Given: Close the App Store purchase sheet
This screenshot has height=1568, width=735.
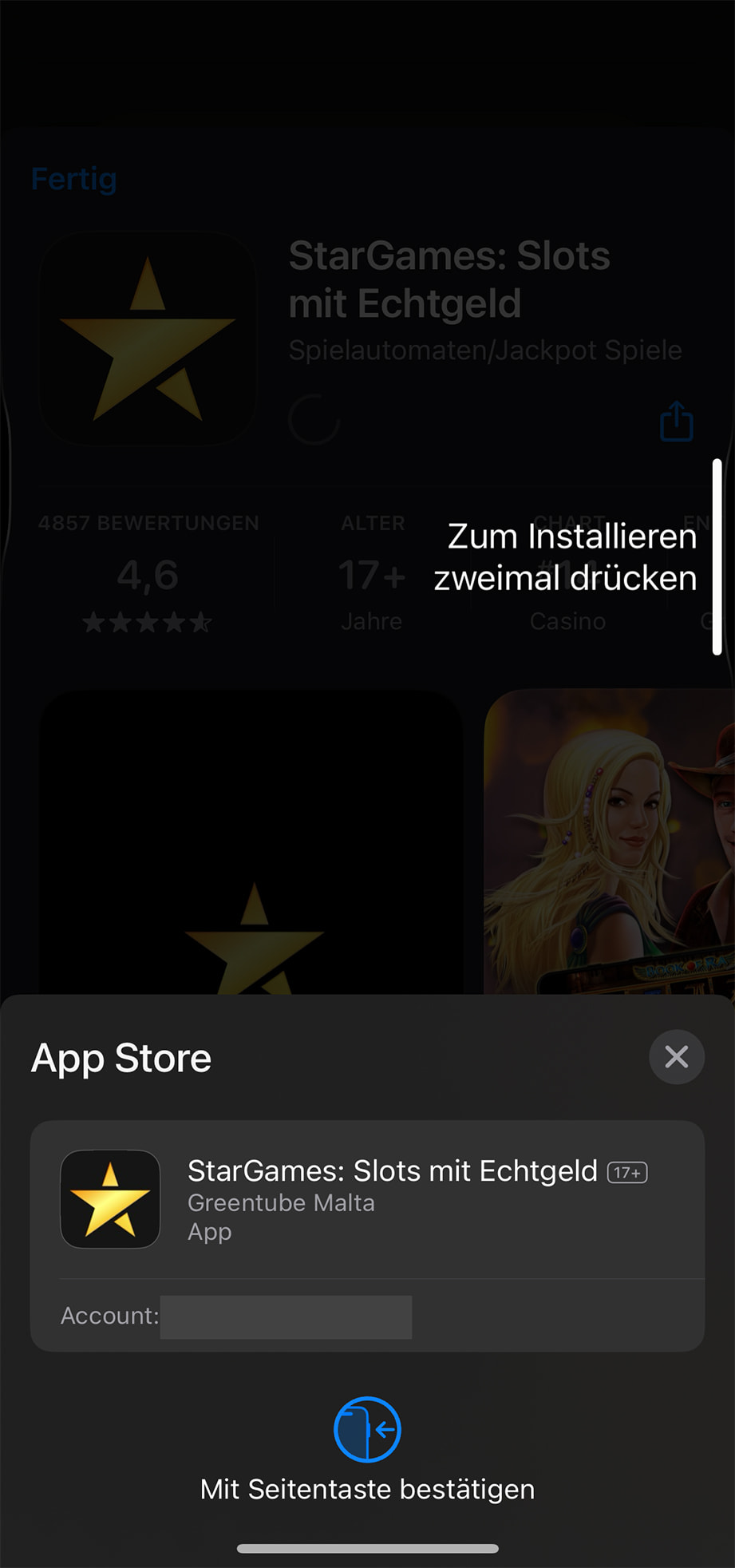Looking at the screenshot, I should pyautogui.click(x=676, y=1057).
